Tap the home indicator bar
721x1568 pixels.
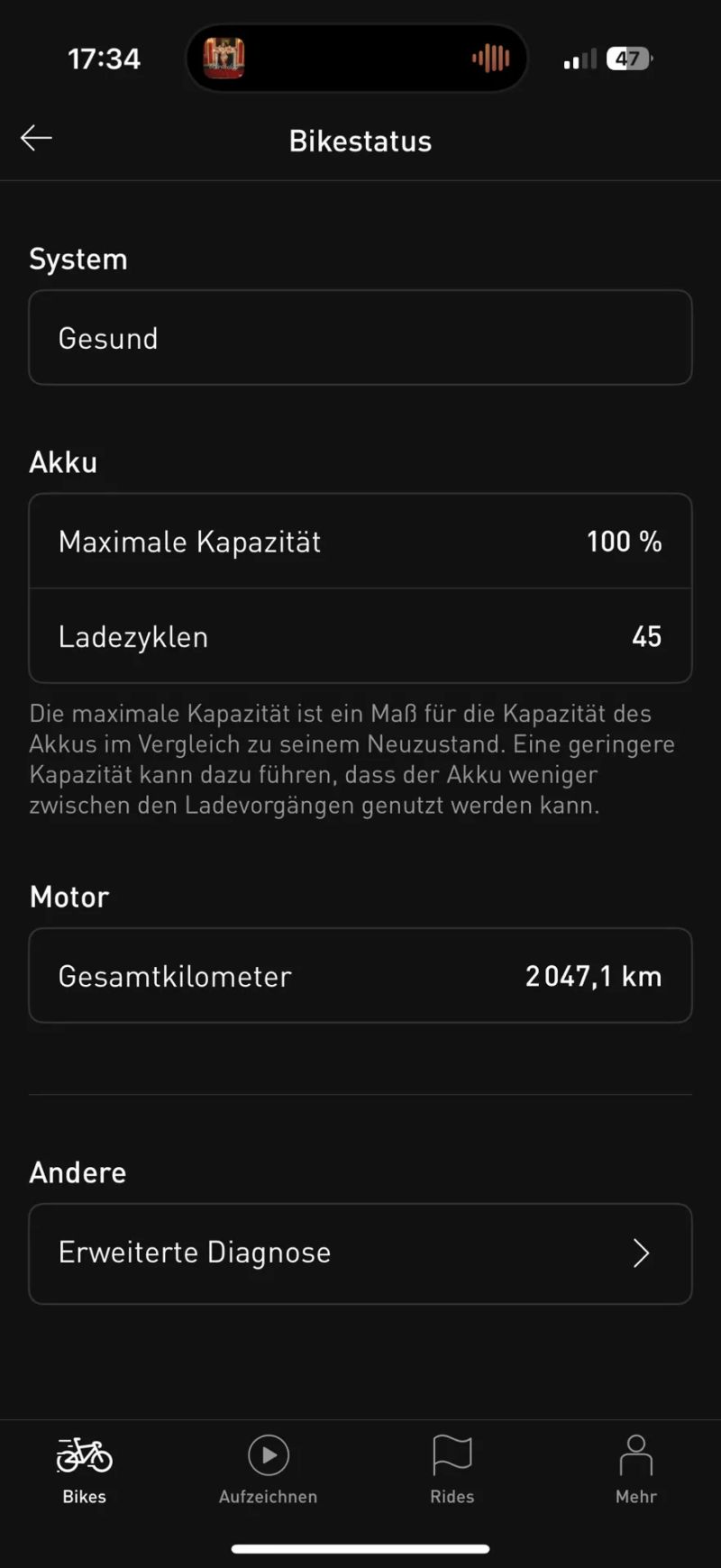[360, 1543]
